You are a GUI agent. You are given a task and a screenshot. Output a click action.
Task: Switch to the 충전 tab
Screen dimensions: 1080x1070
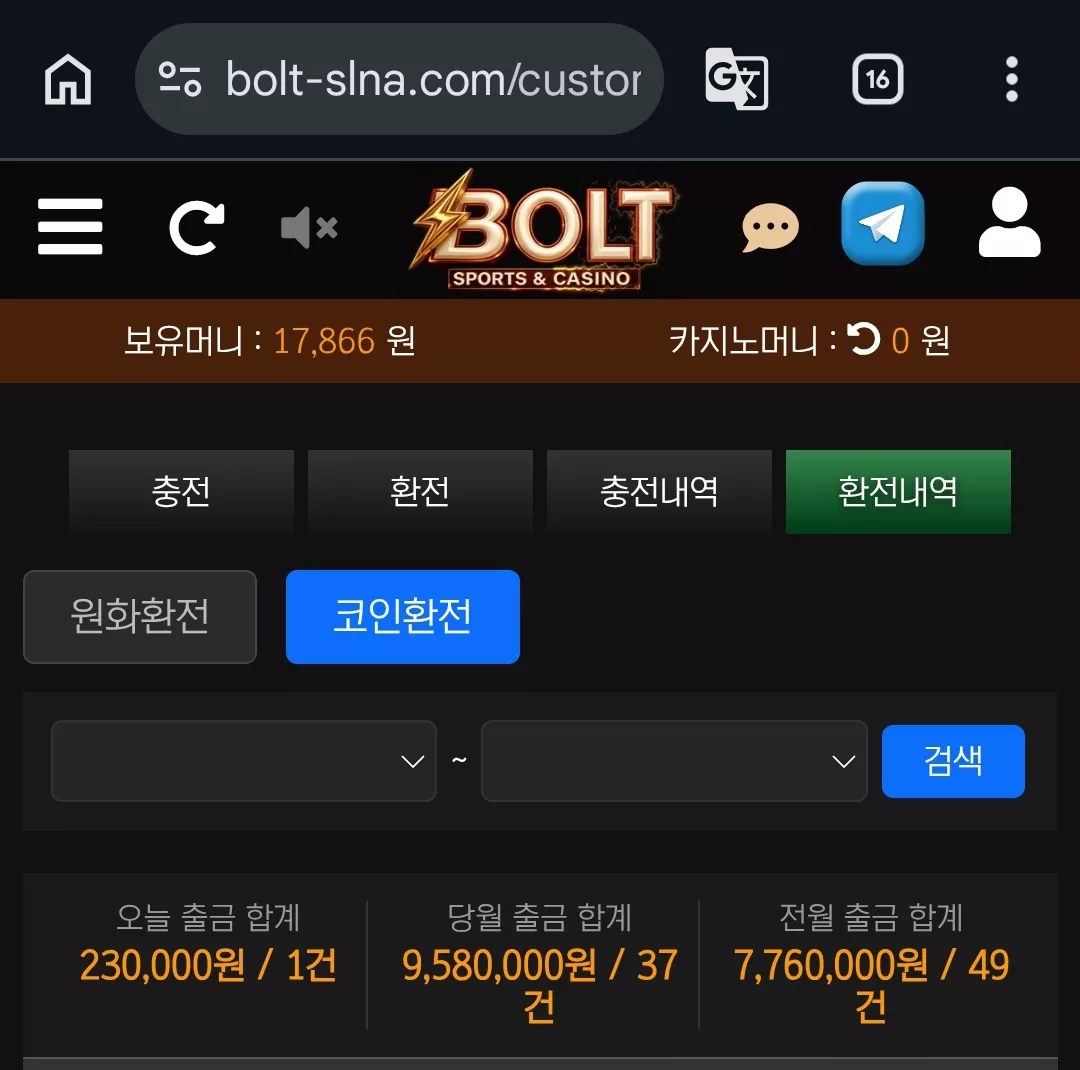click(181, 491)
